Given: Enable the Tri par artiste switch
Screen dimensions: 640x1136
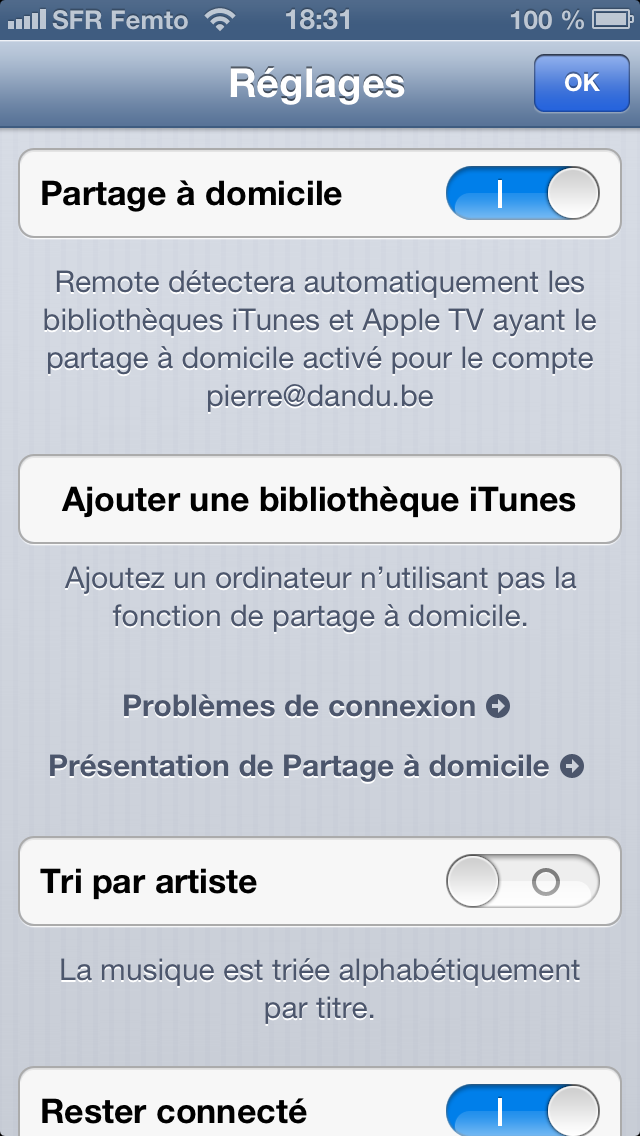Looking at the screenshot, I should pyautogui.click(x=522, y=882).
